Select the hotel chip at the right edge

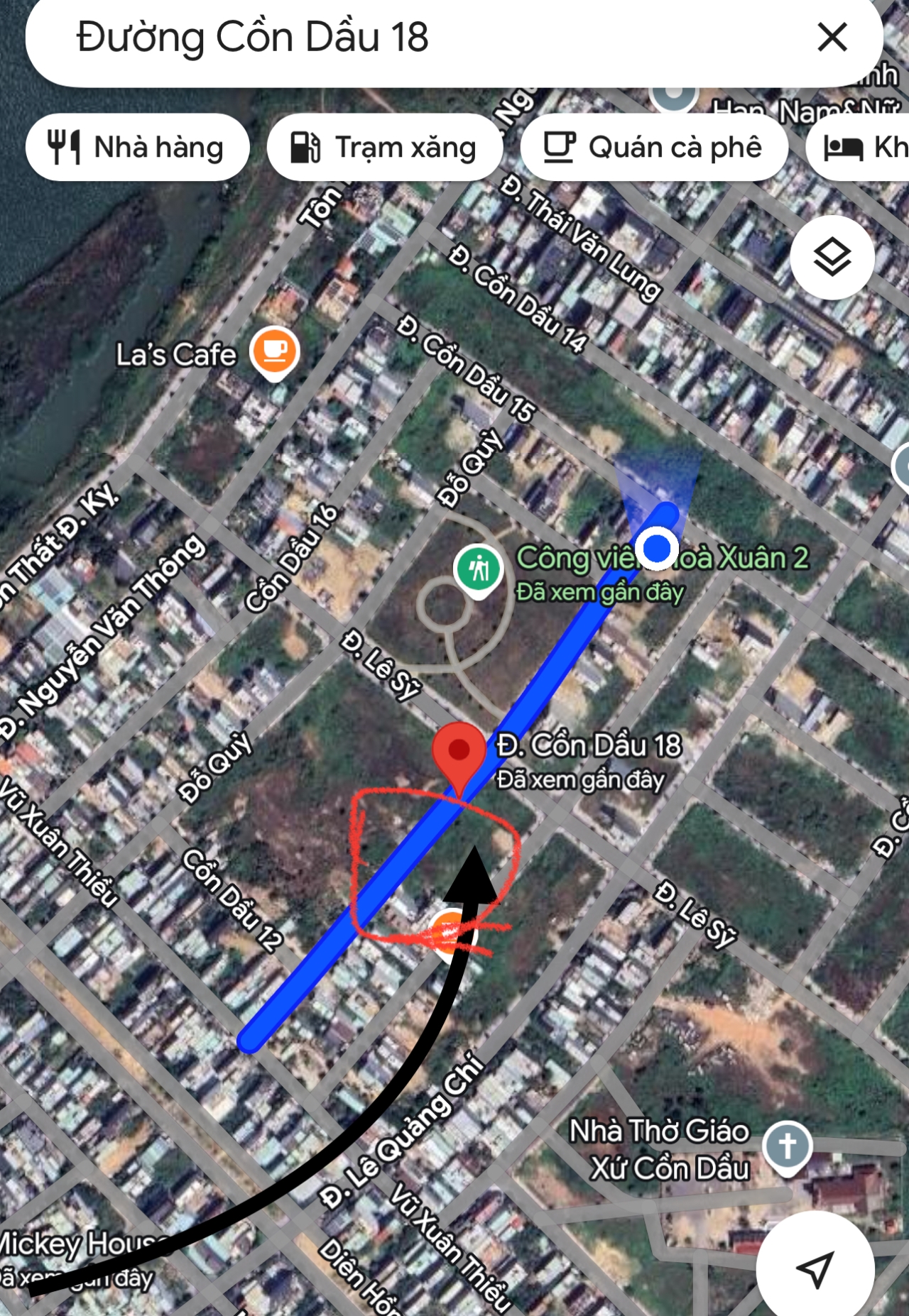pos(863,148)
